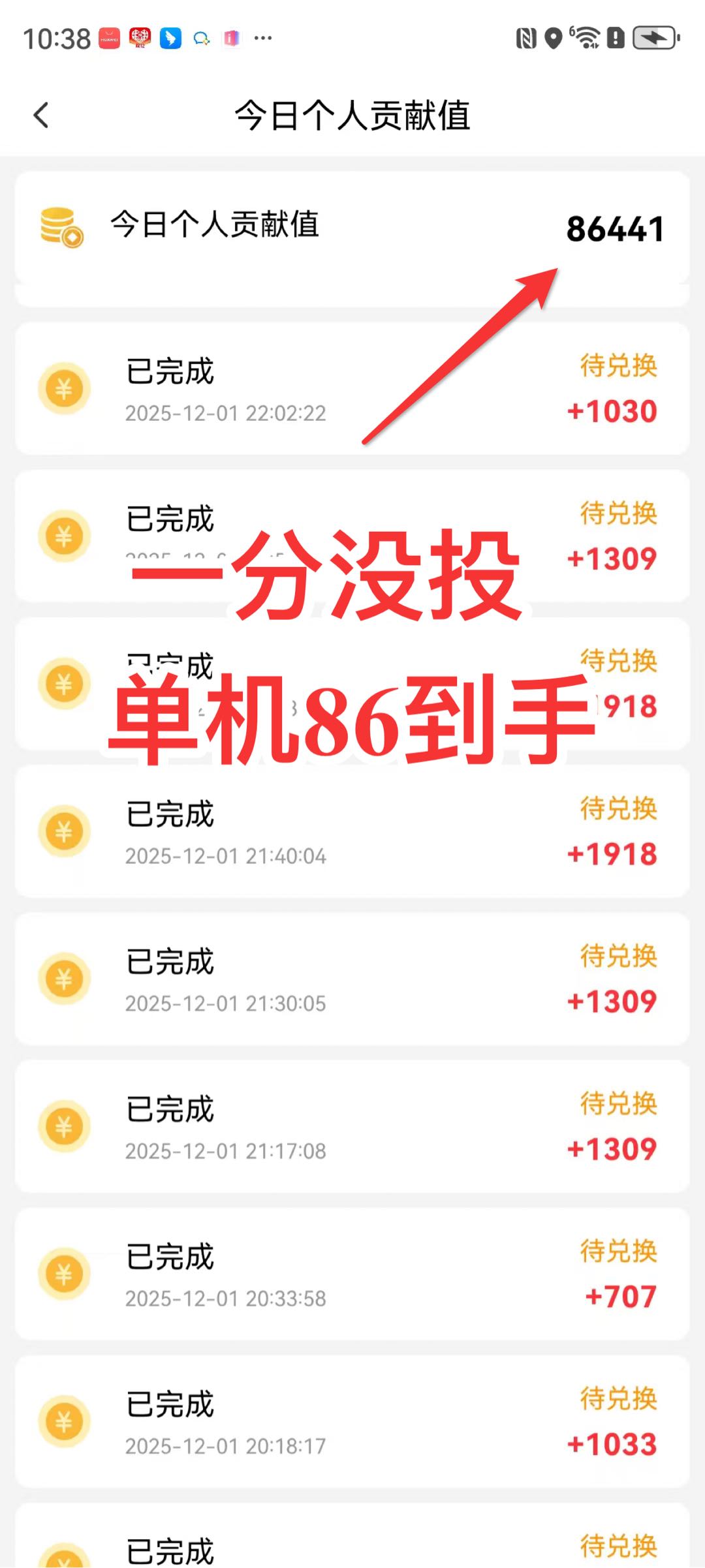705x1568 pixels.
Task: Tap the ¥ icon beside the 21:40:04 record
Action: 65,832
